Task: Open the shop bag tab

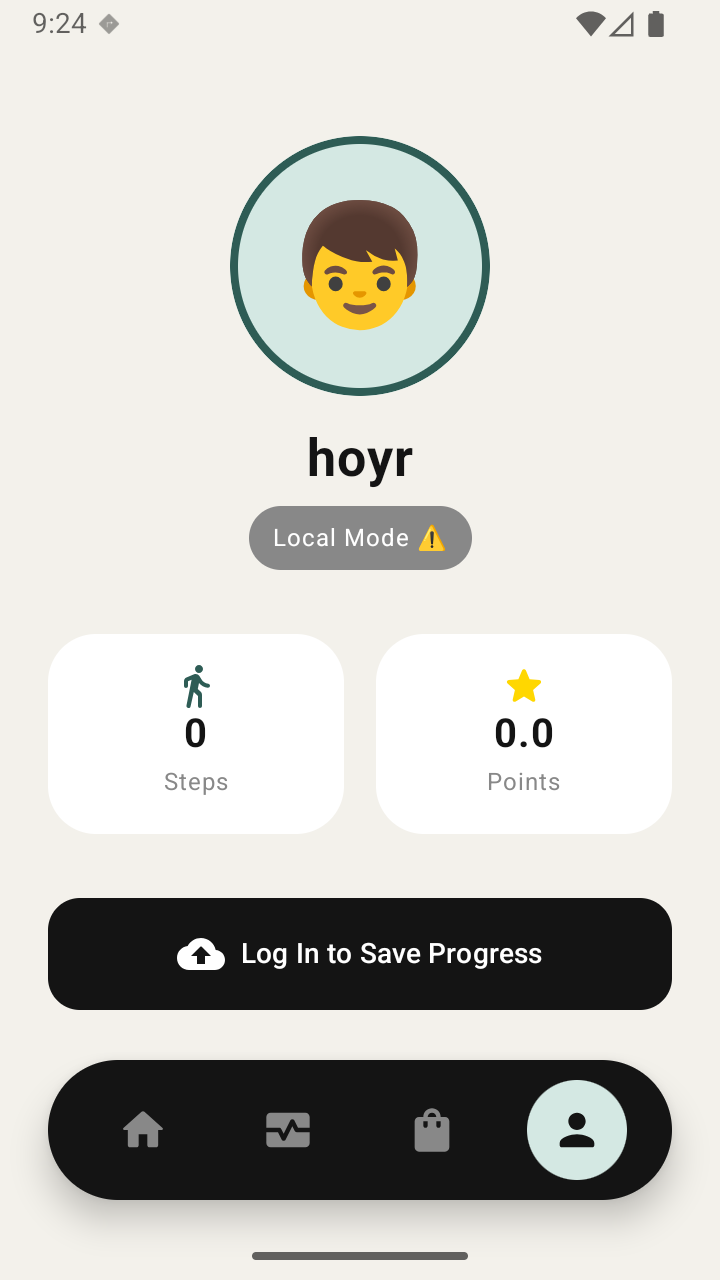Action: pos(432,1130)
